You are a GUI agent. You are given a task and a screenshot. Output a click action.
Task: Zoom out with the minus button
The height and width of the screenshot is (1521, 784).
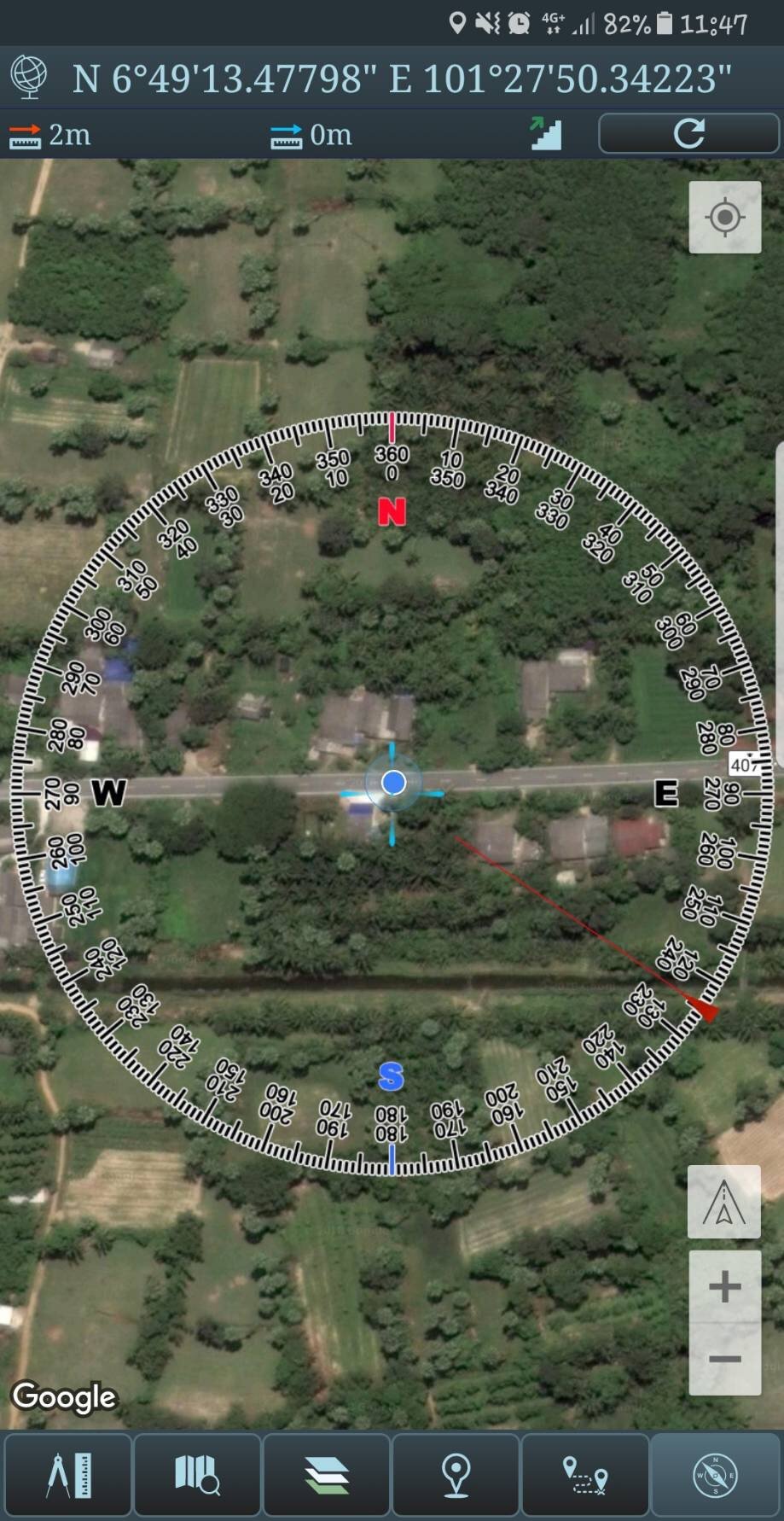pyautogui.click(x=724, y=1359)
